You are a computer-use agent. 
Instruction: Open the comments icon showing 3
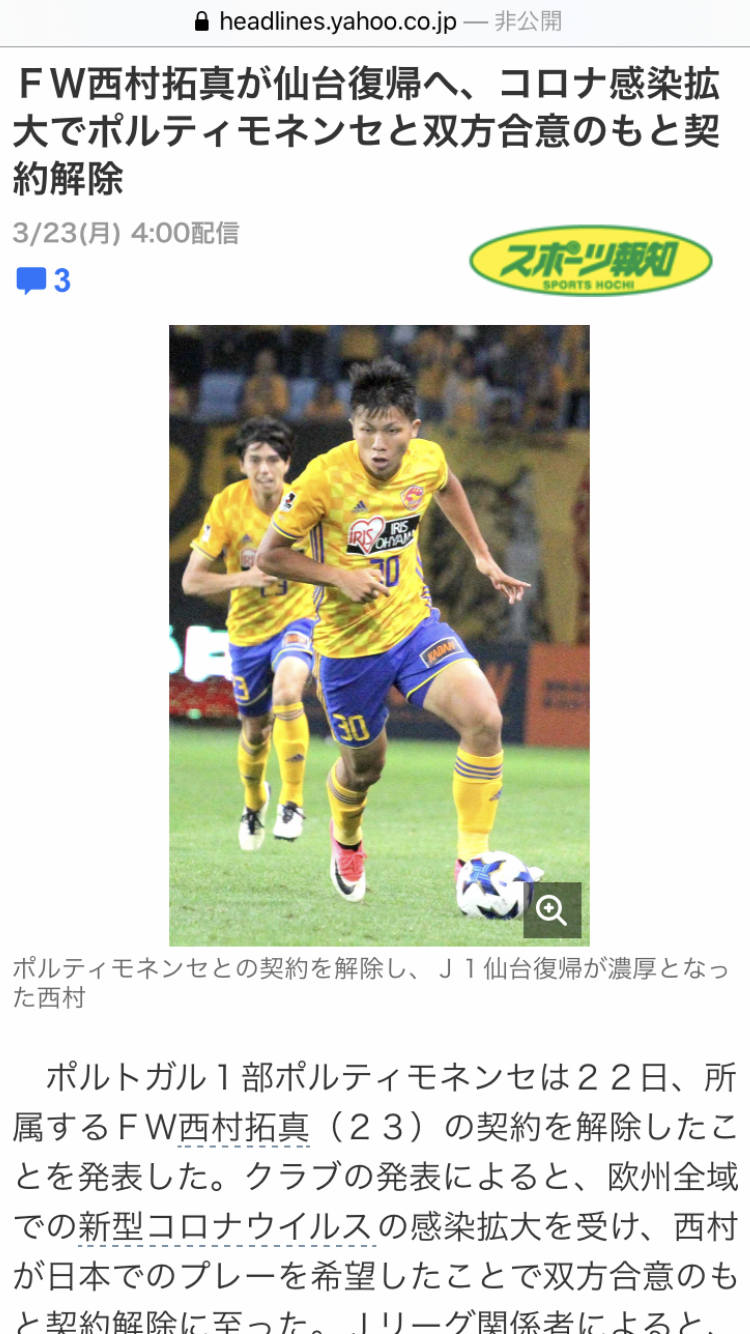click(x=43, y=281)
